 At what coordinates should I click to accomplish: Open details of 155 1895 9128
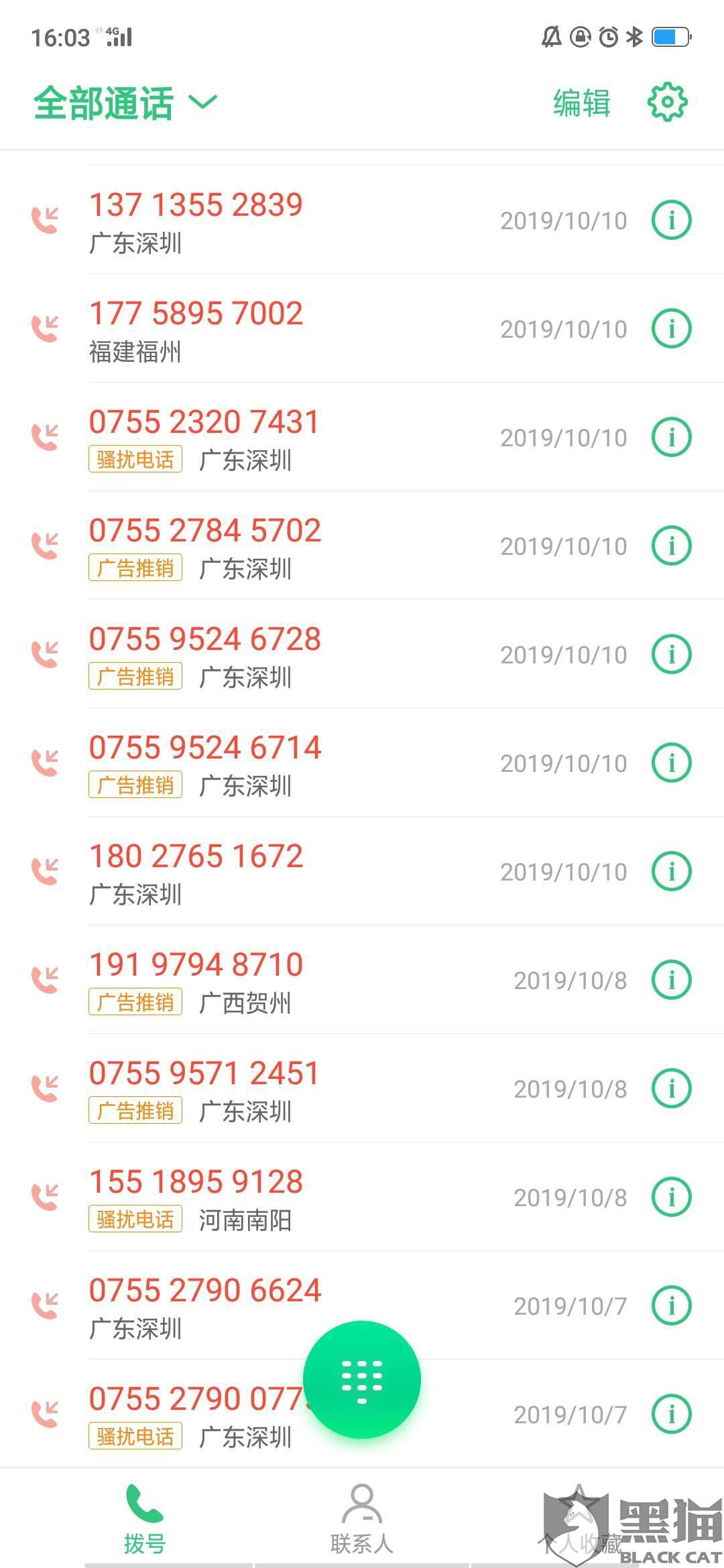(x=672, y=1197)
